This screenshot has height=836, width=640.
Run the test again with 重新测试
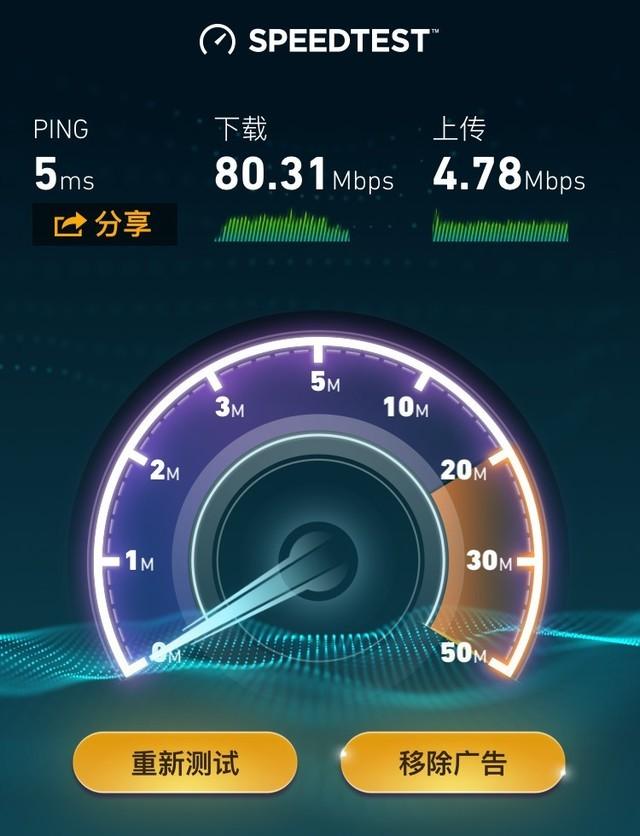tap(185, 763)
